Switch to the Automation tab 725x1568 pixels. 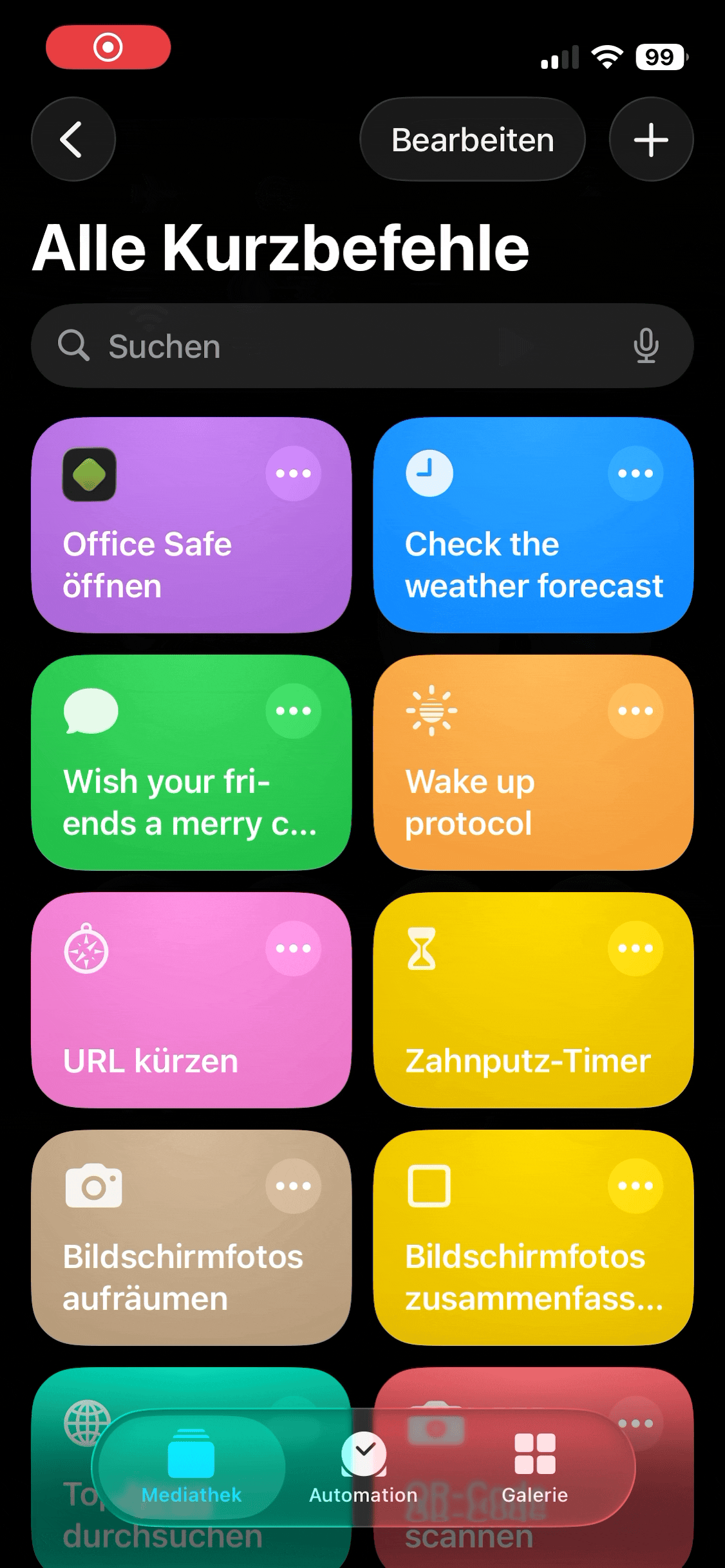click(362, 1474)
